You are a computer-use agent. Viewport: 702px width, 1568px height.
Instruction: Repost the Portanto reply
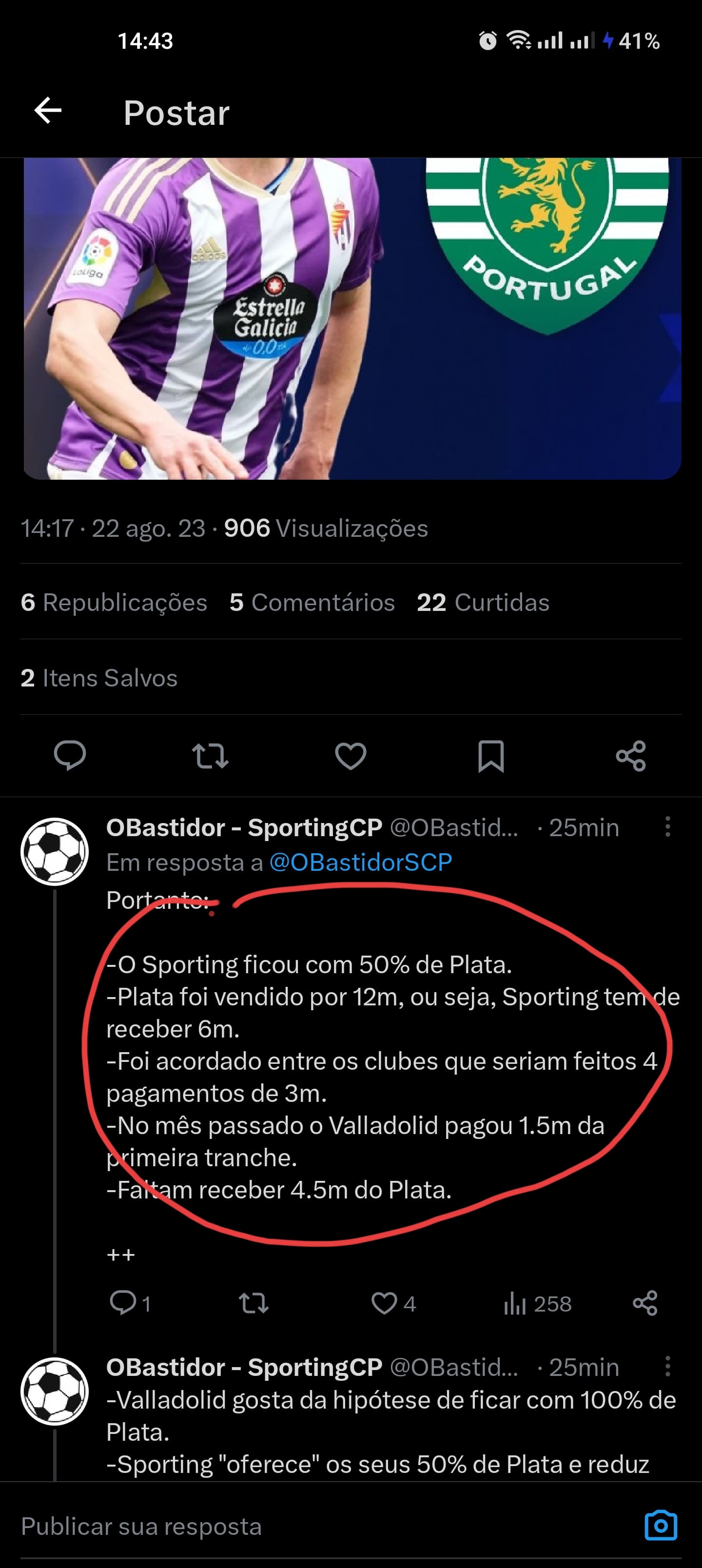pyautogui.click(x=253, y=1303)
